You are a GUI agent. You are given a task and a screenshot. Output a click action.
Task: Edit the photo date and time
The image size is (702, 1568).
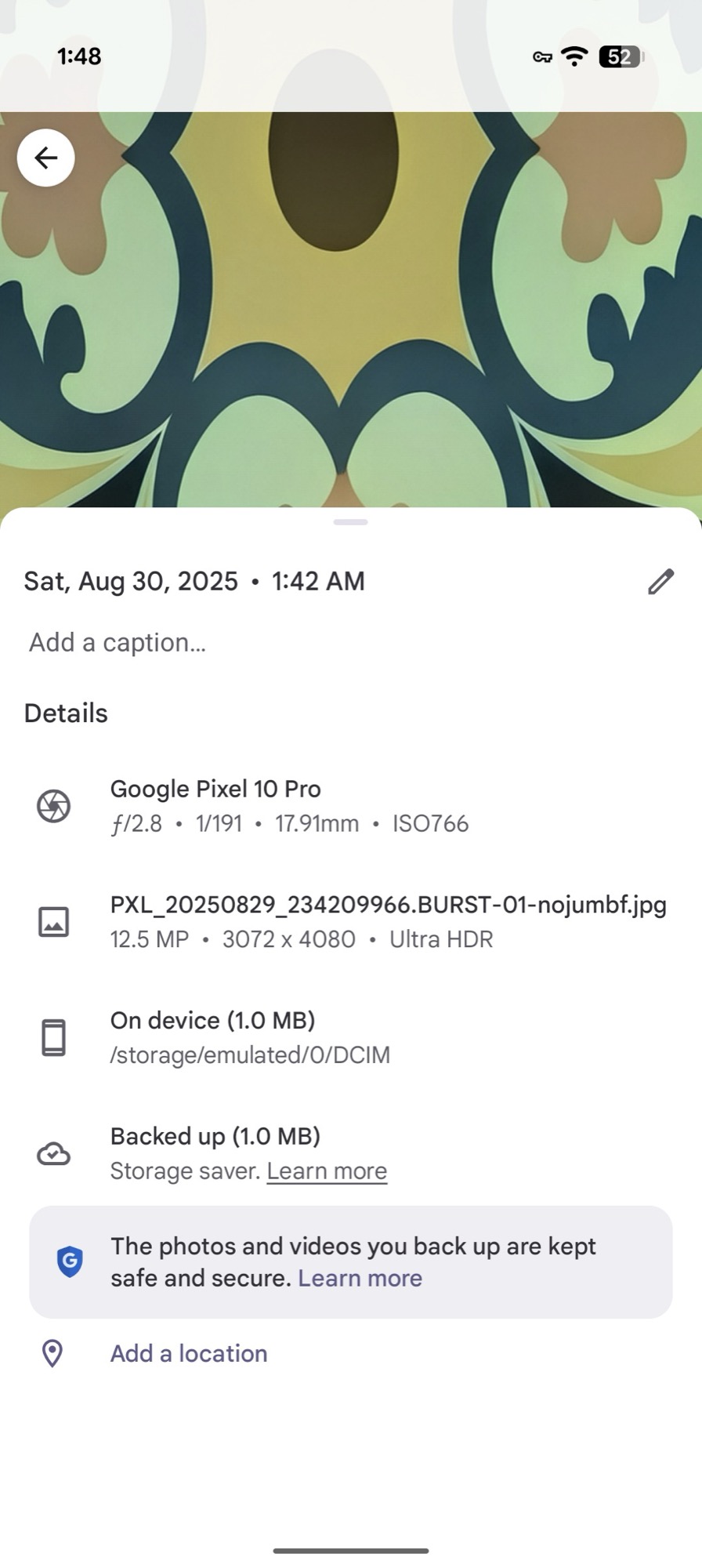pos(660,582)
